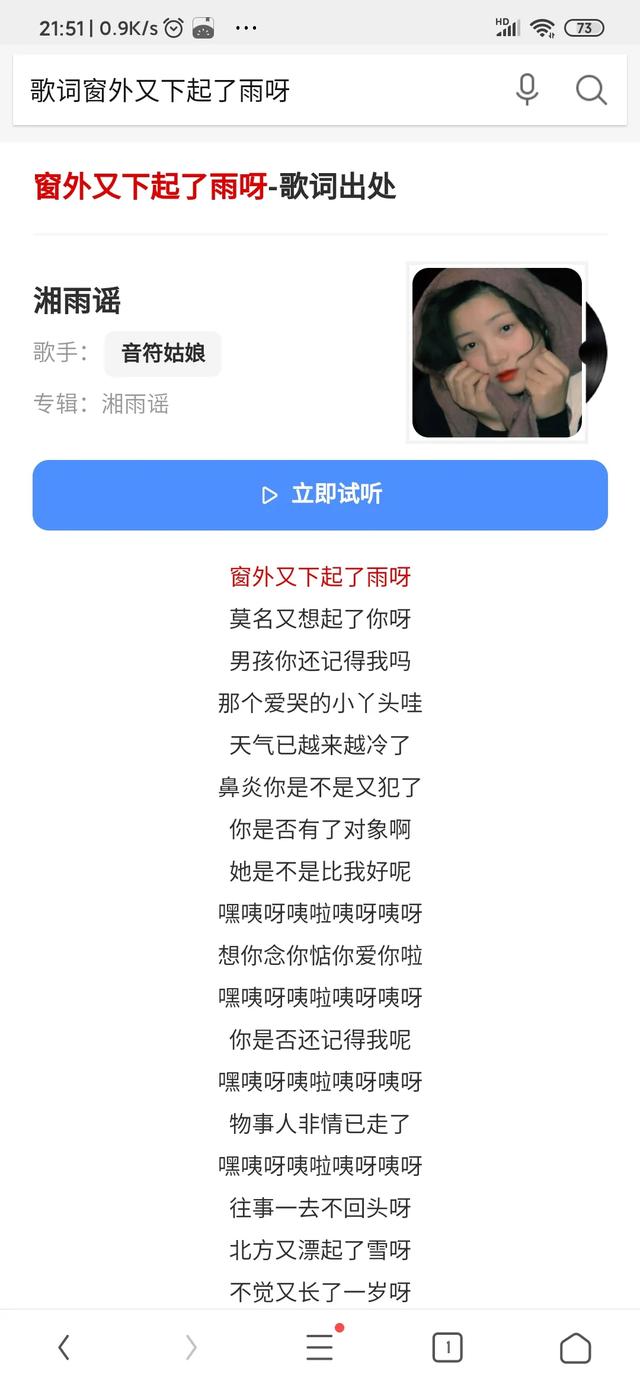Run search with the magnifier icon
The height and width of the screenshot is (1387, 640).
(x=591, y=91)
